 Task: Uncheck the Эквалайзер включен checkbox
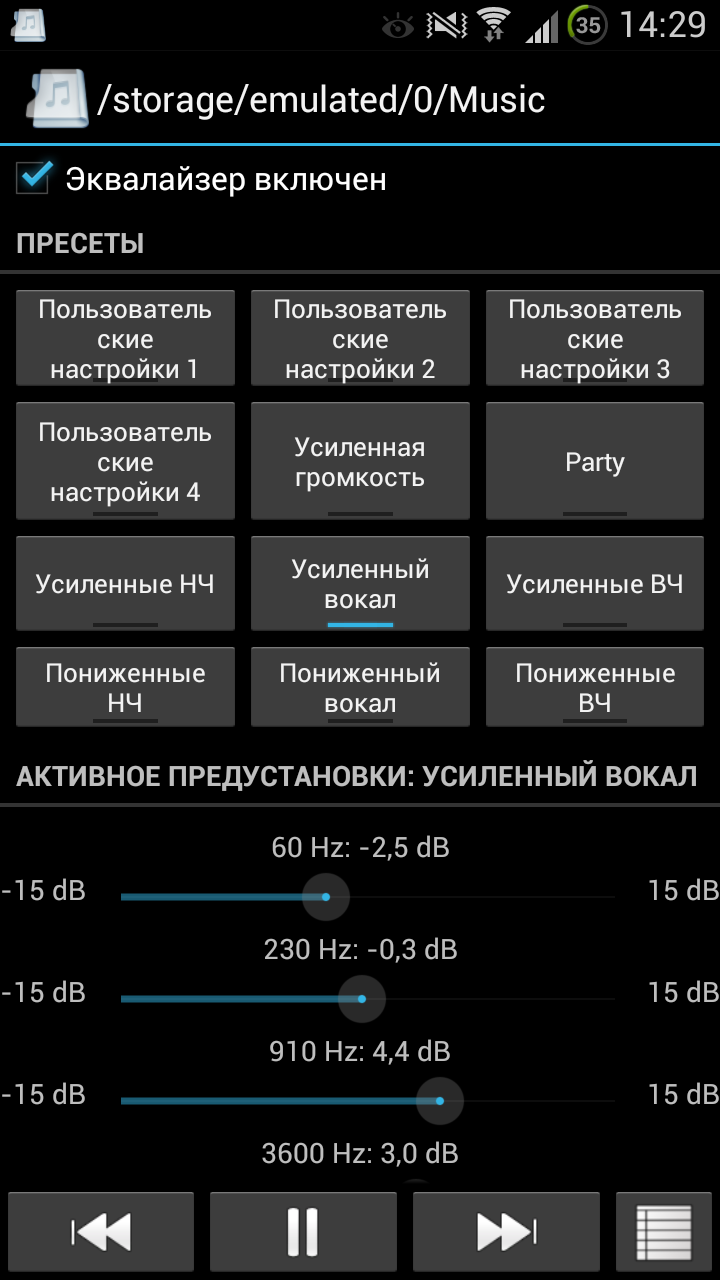click(35, 180)
